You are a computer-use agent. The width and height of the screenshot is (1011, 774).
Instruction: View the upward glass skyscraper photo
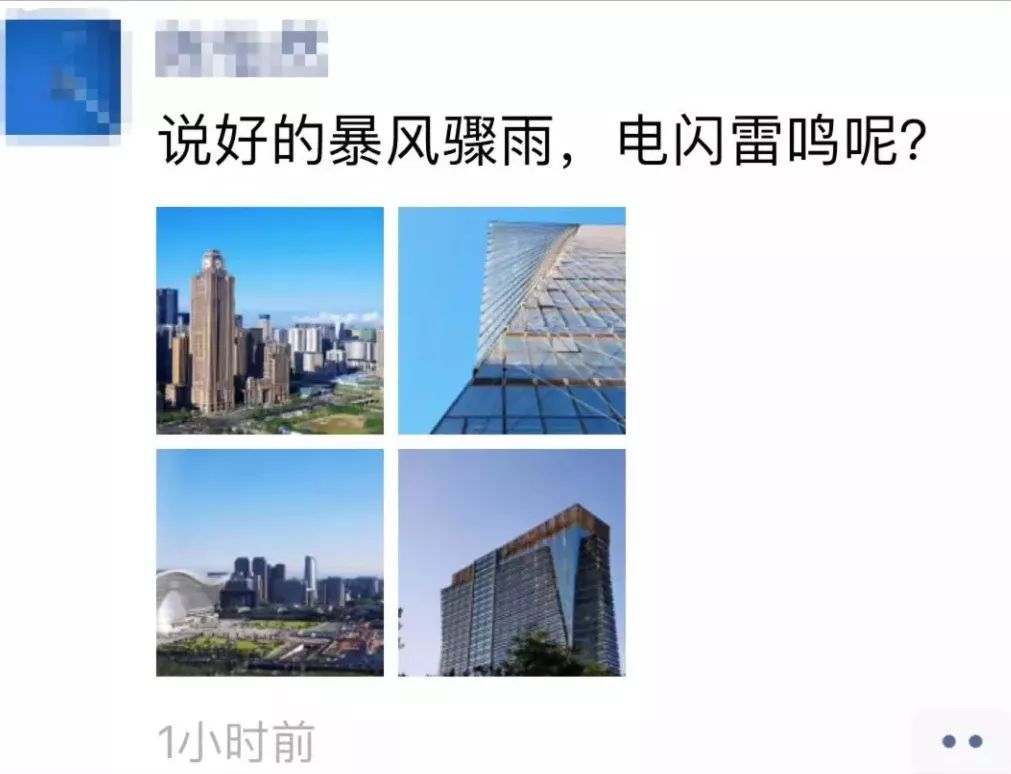(512, 320)
